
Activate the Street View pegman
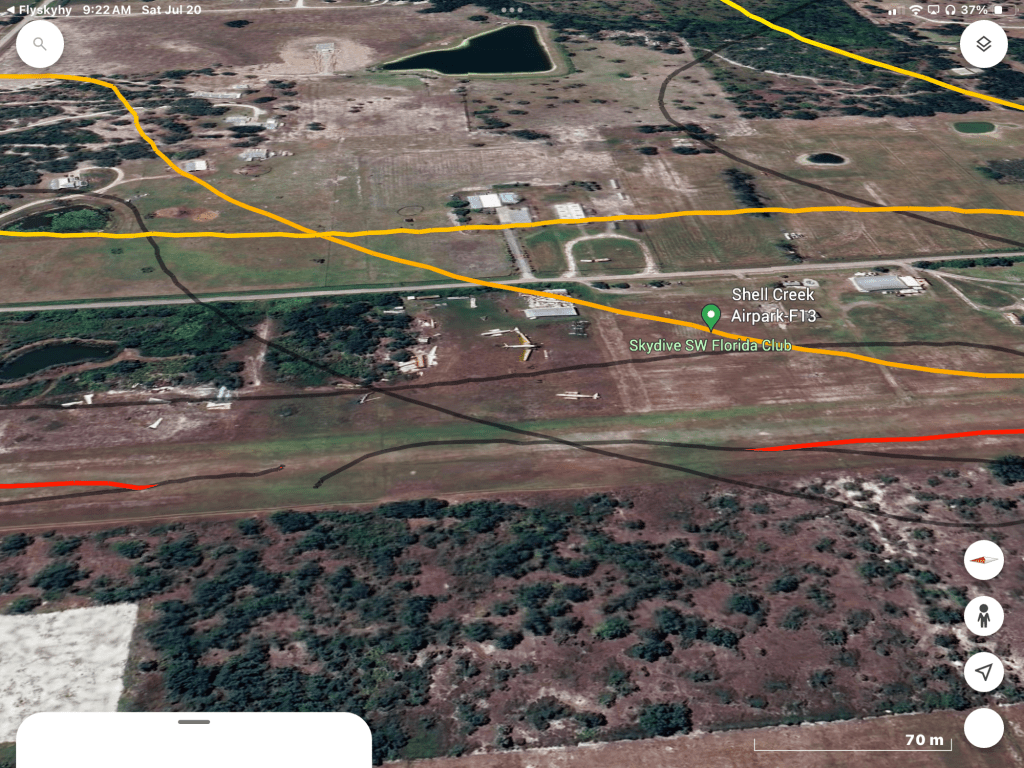983,616
